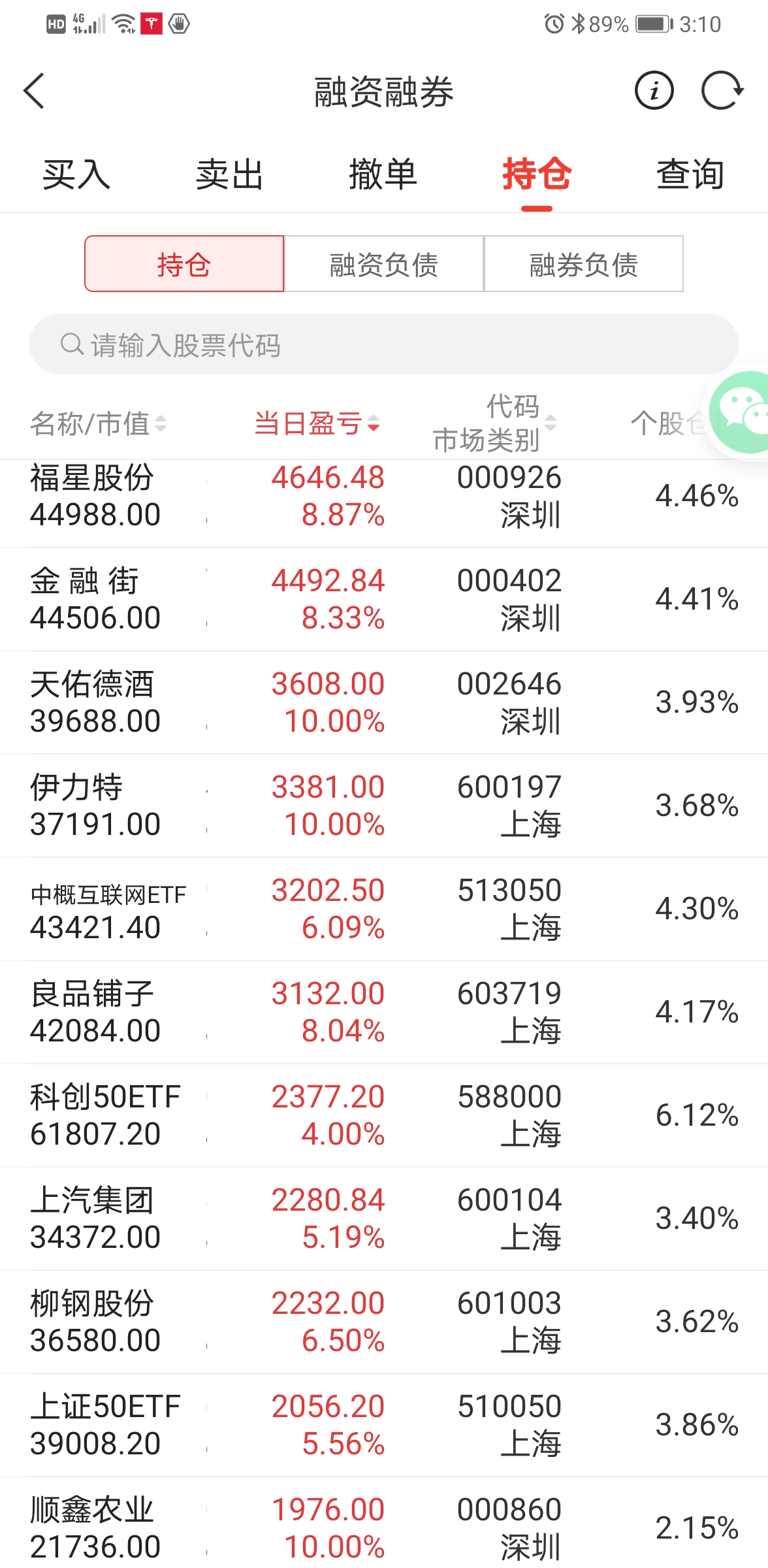Sort by 当日盈亏 column

point(317,423)
